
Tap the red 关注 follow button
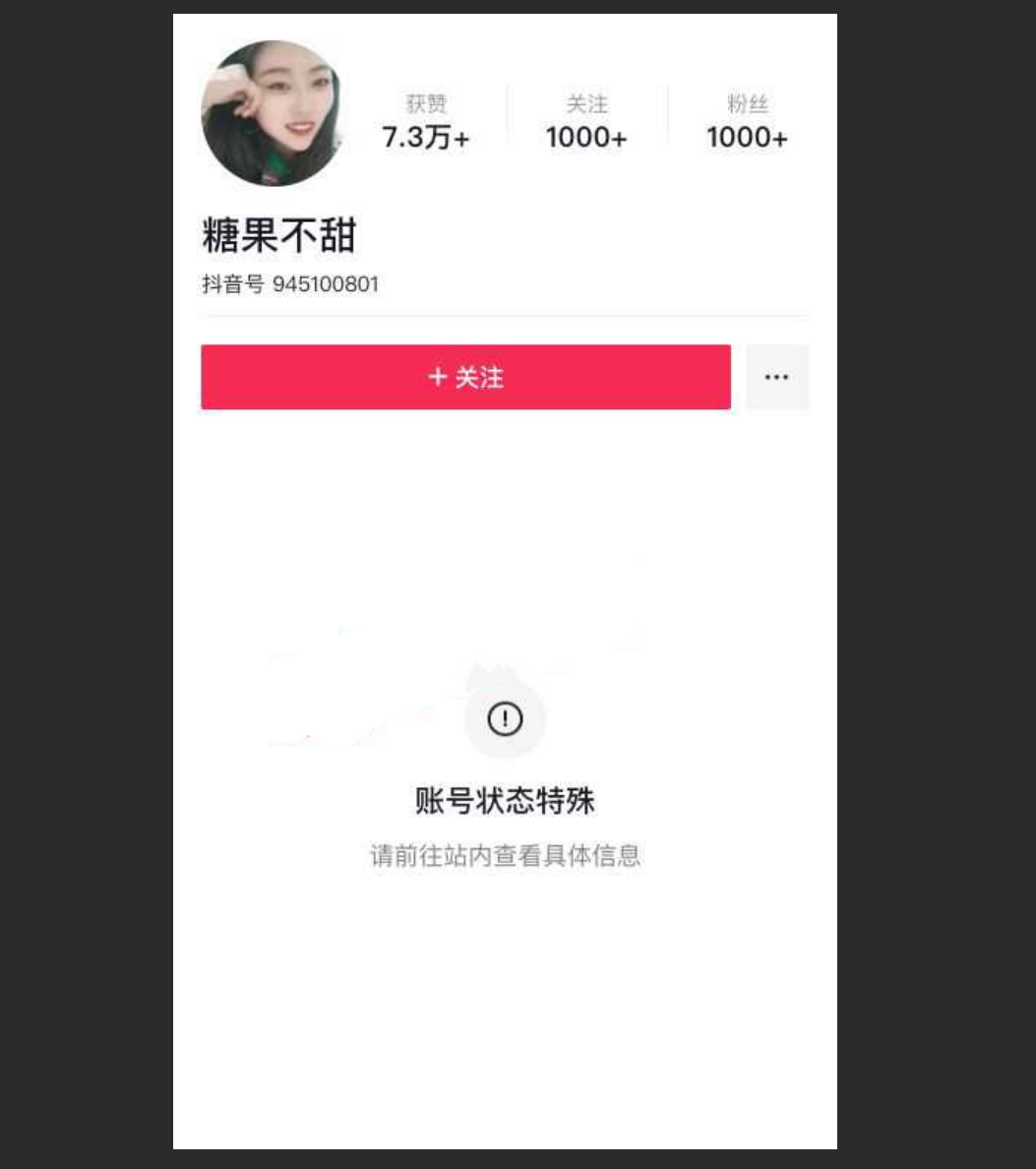465,377
